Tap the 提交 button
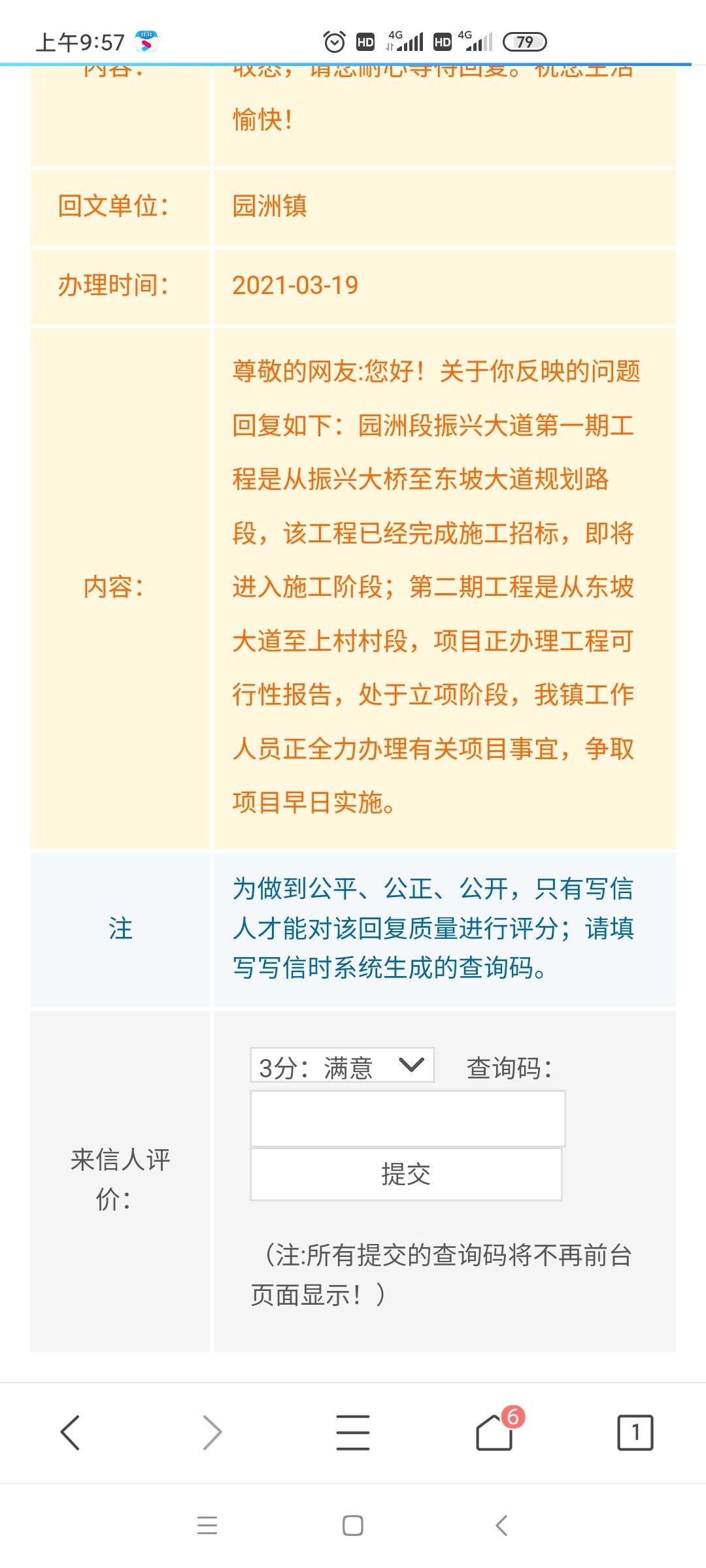 406,1175
